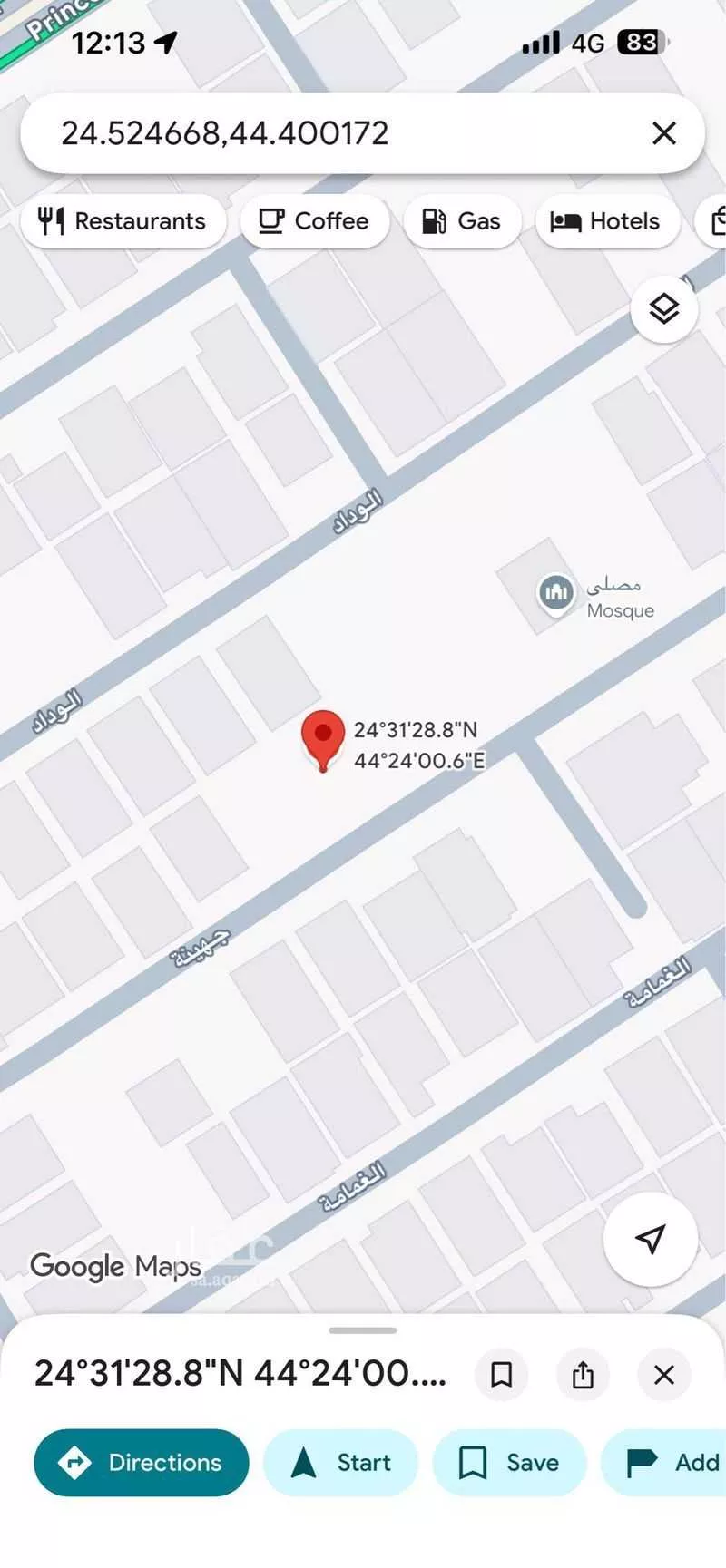Select the Hotels chip
726x1568 pixels.
point(606,221)
